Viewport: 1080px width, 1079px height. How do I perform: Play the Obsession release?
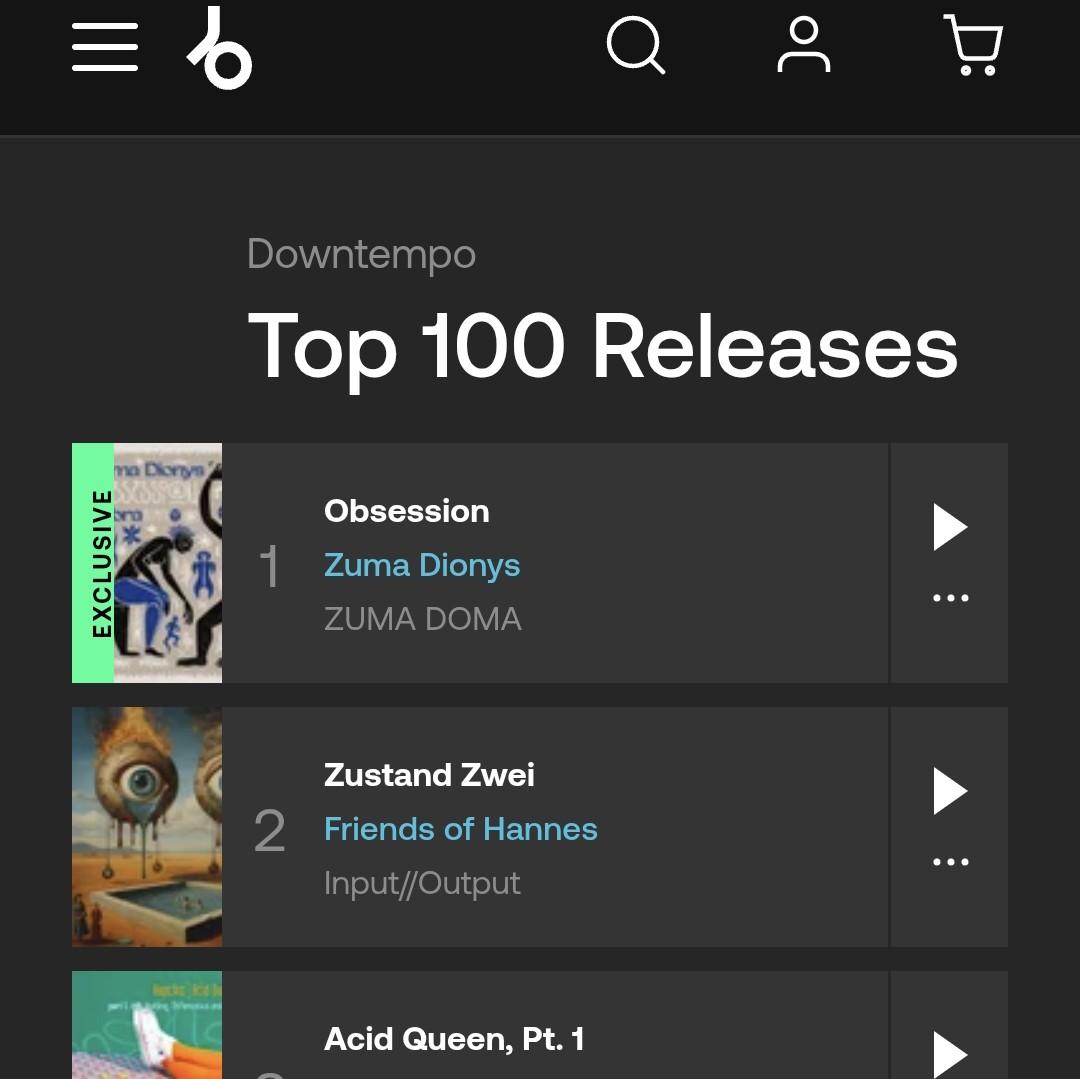point(949,527)
